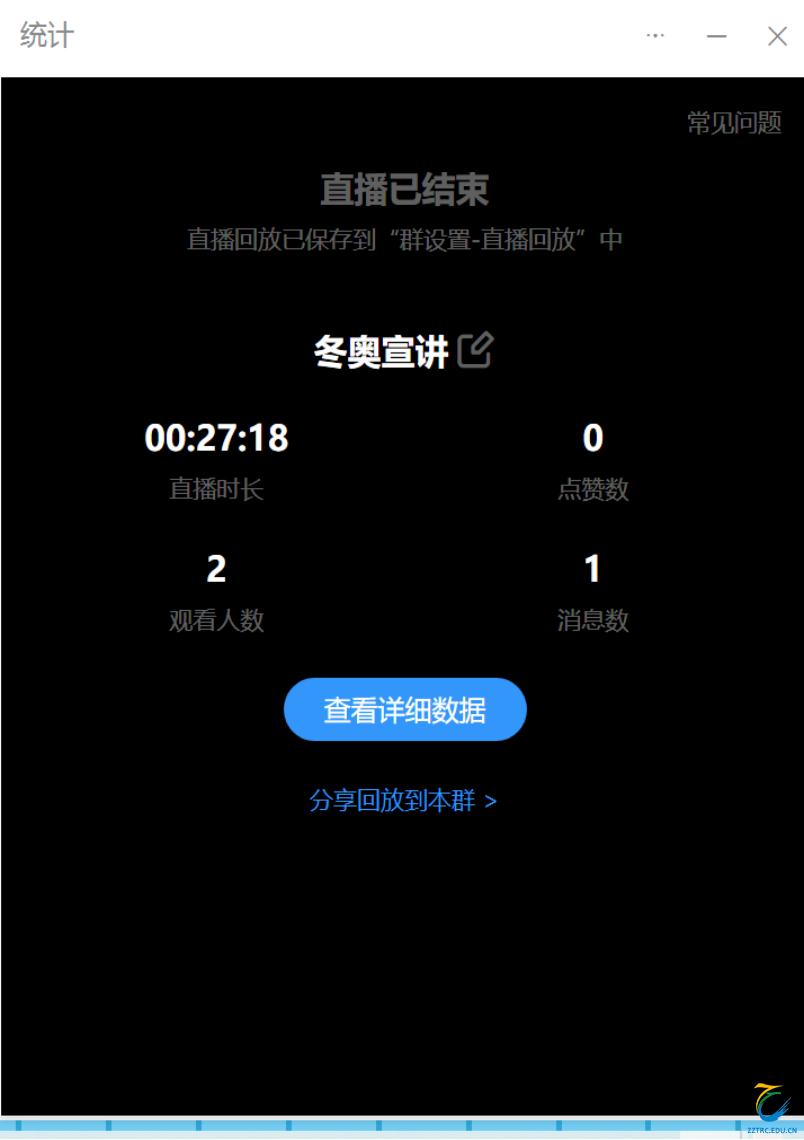Tap 查看详细数据 button
The height and width of the screenshot is (1140, 804).
pos(405,710)
